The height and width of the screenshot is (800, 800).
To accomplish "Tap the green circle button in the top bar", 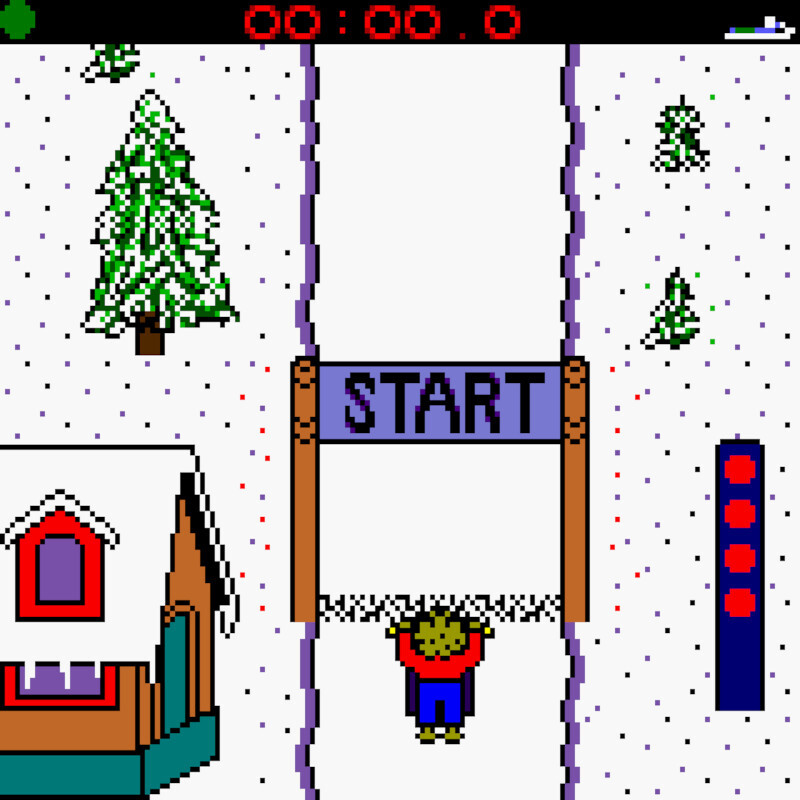I will pyautogui.click(x=16, y=20).
